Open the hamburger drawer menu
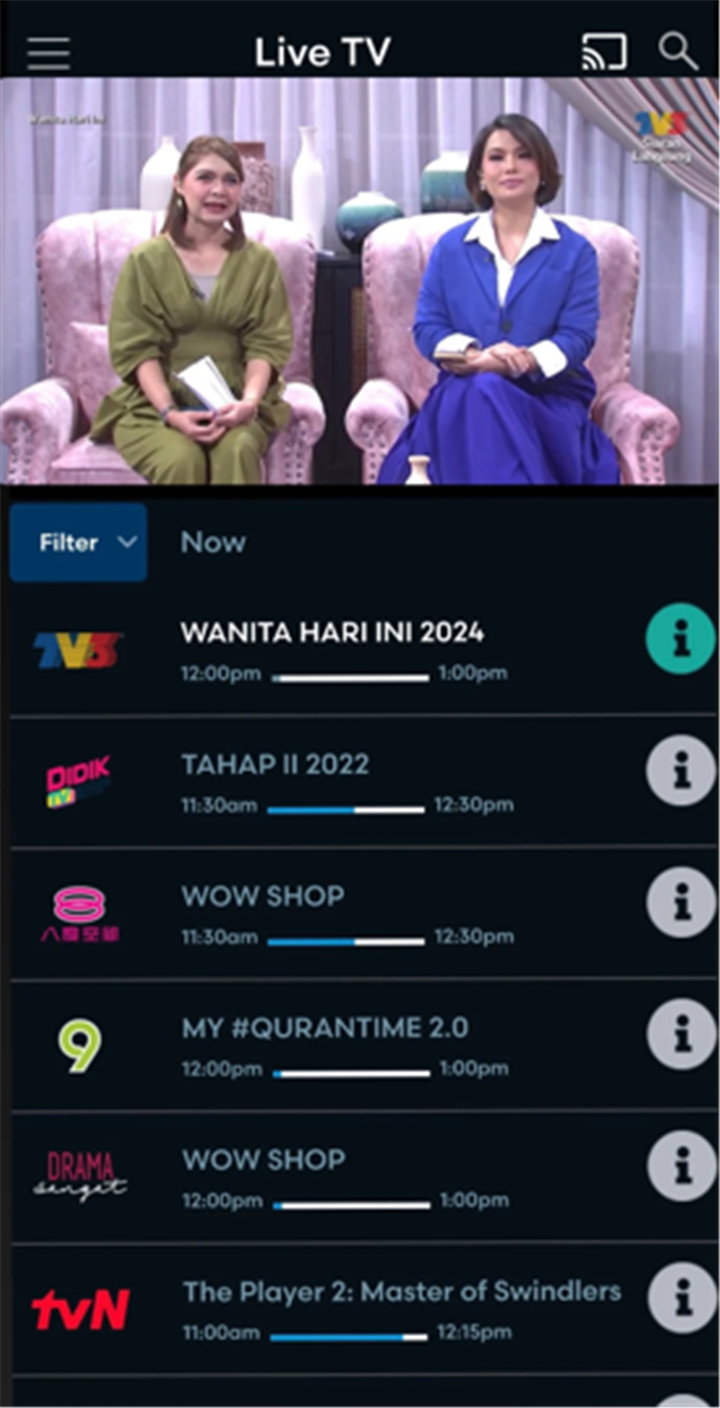The height and width of the screenshot is (1408, 720). [48, 53]
